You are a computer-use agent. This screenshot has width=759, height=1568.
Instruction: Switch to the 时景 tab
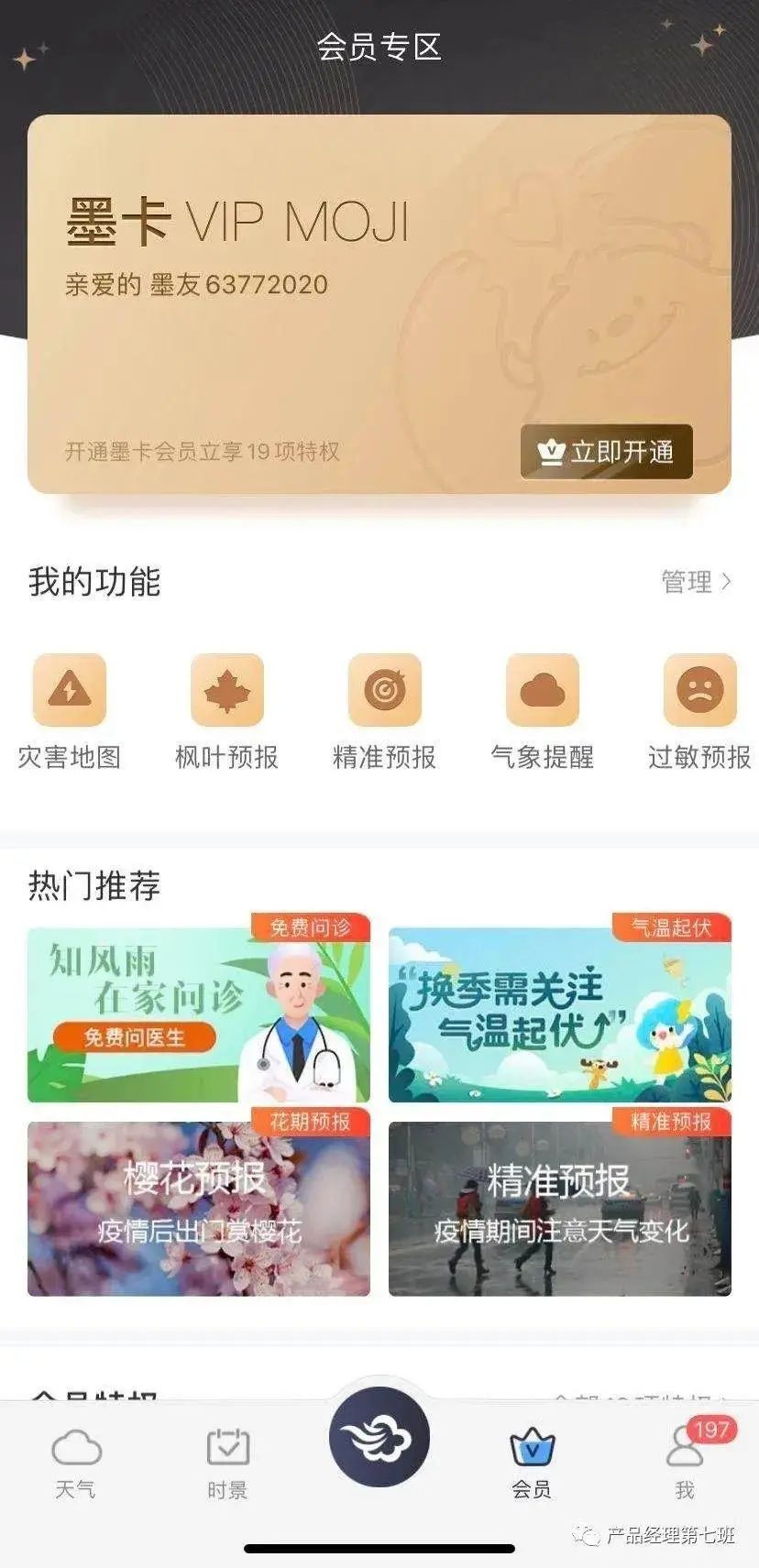tap(227, 1462)
